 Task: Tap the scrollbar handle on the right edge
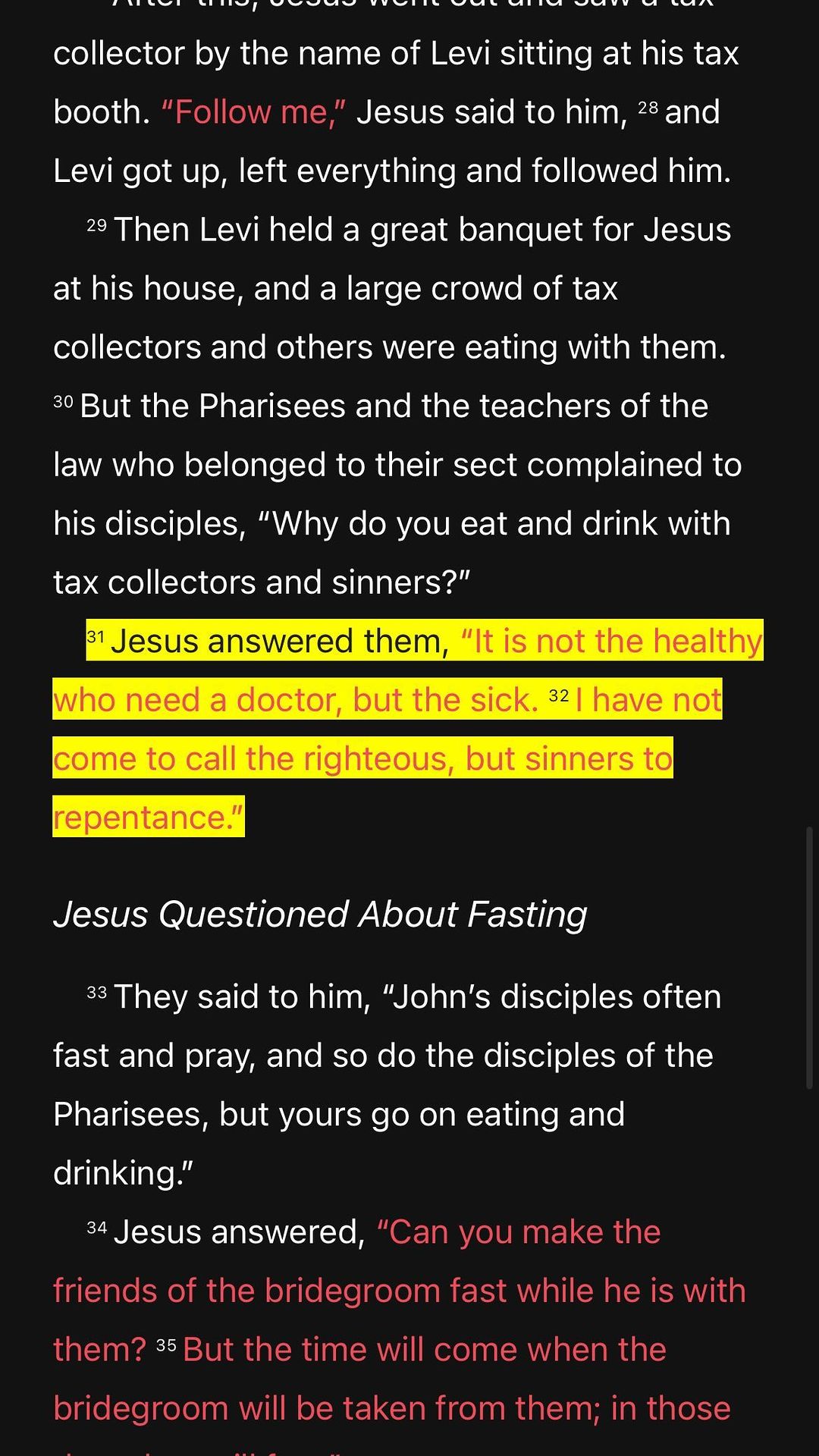click(809, 959)
